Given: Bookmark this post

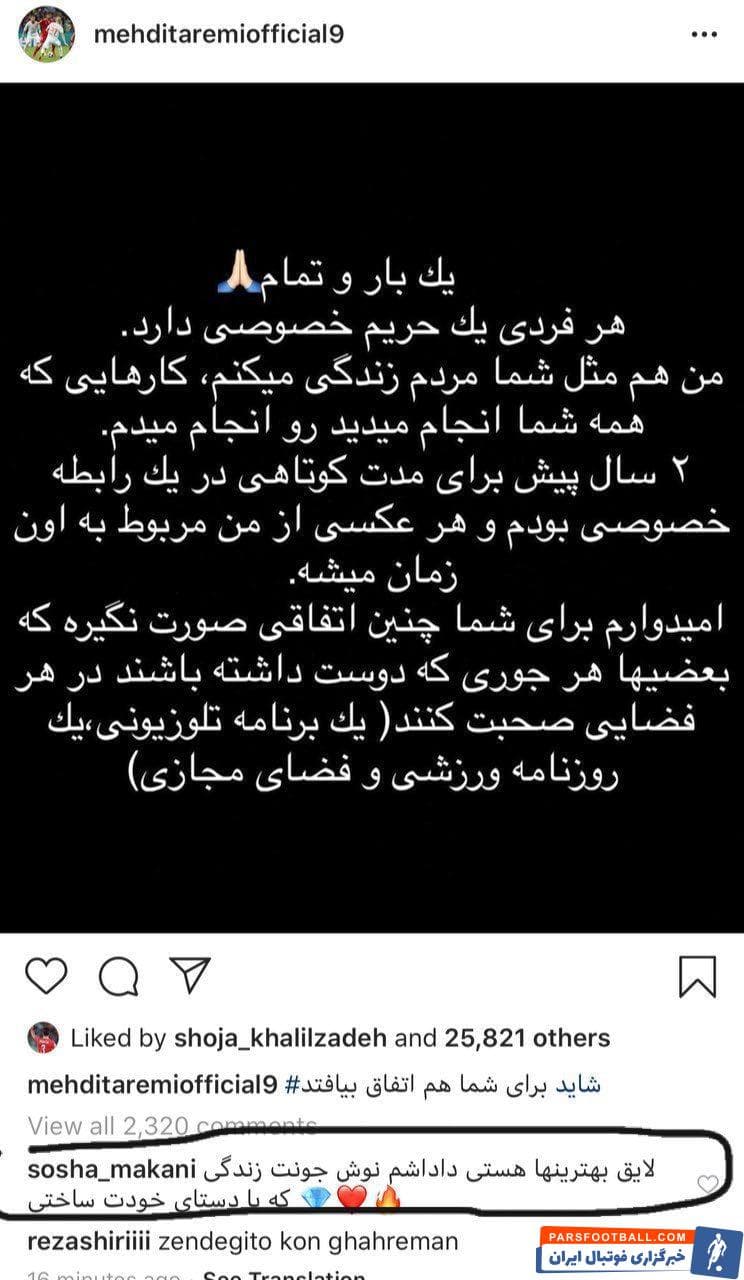Looking at the screenshot, I should pyautogui.click(x=697, y=975).
